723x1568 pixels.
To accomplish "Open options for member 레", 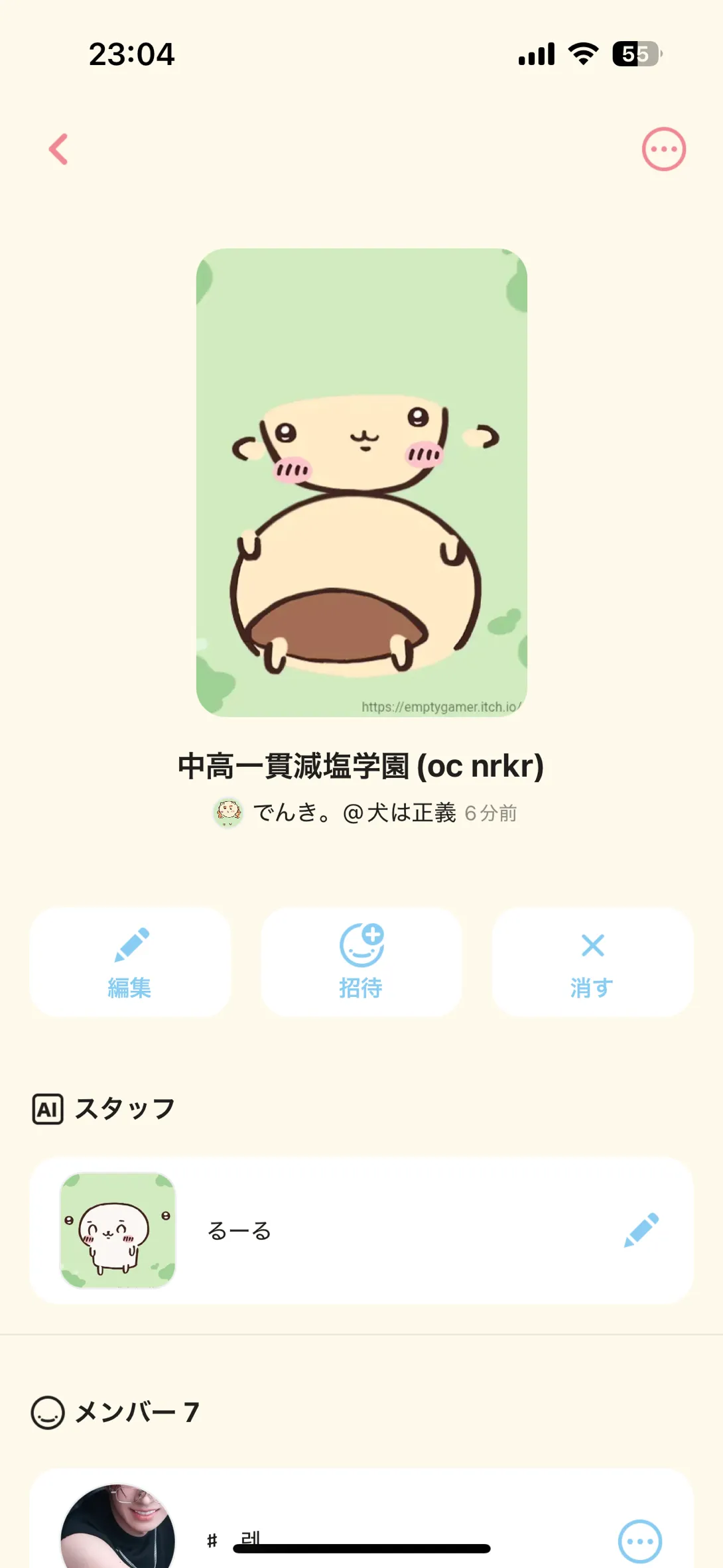I will [639, 1540].
